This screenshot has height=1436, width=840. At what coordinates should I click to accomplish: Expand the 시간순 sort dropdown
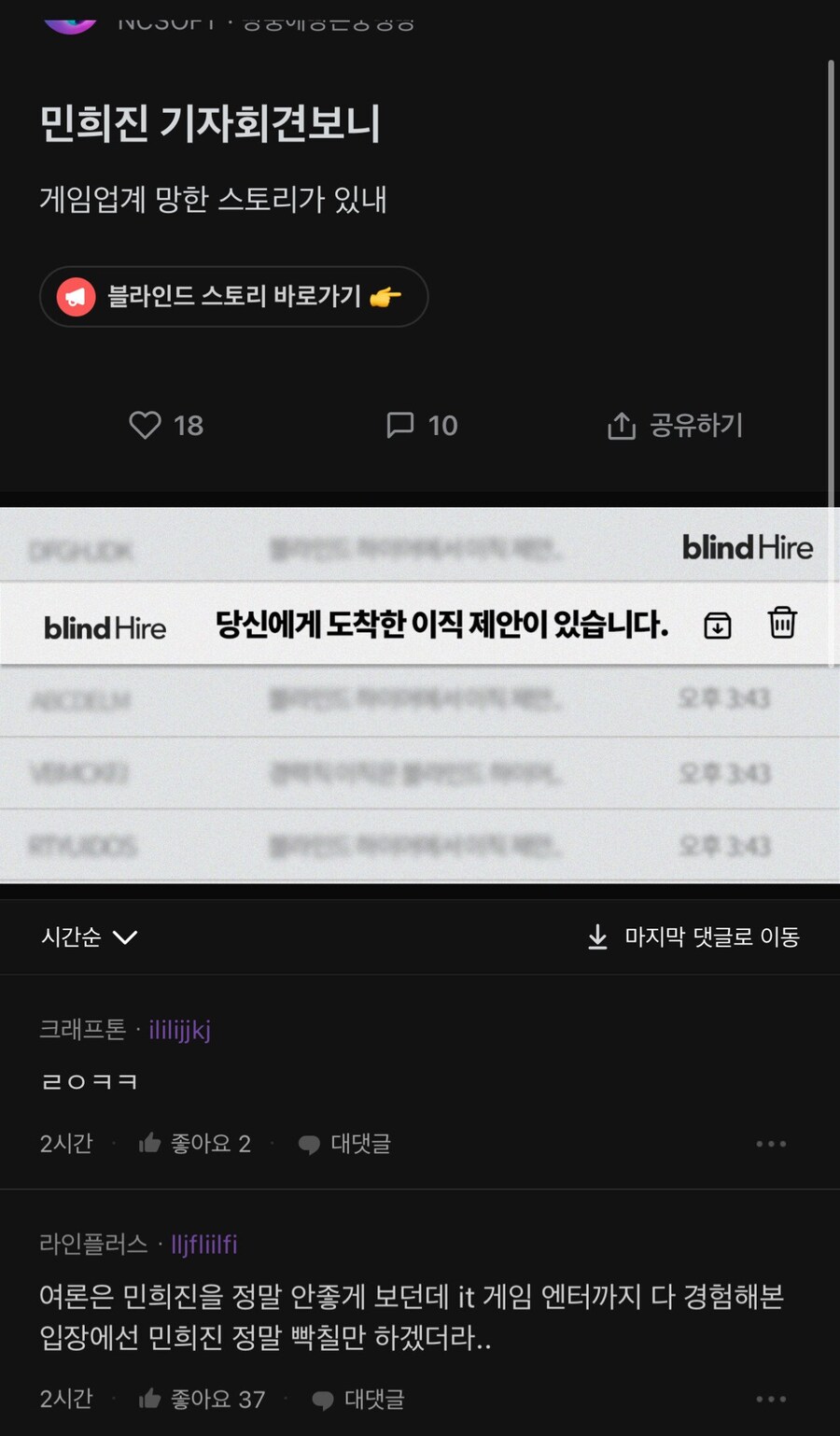(x=90, y=936)
